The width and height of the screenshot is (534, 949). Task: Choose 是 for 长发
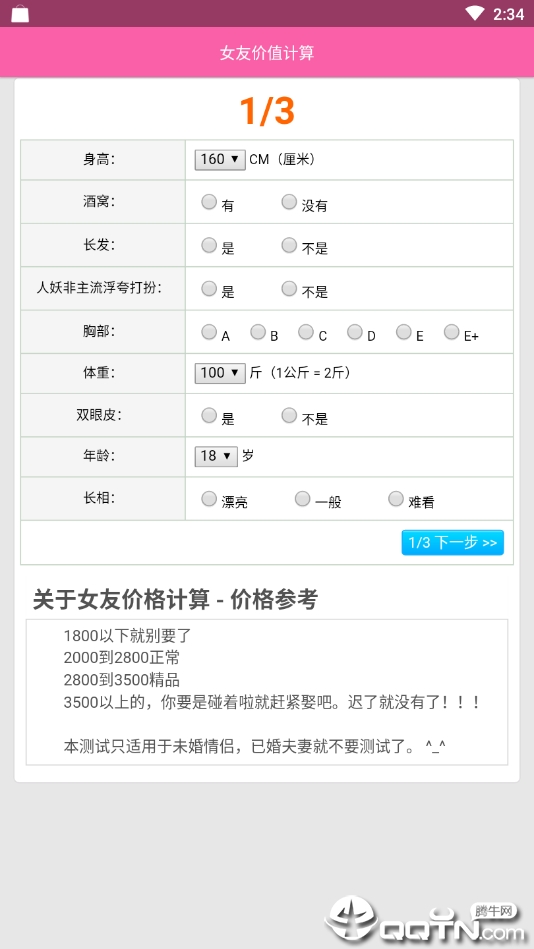coord(209,245)
